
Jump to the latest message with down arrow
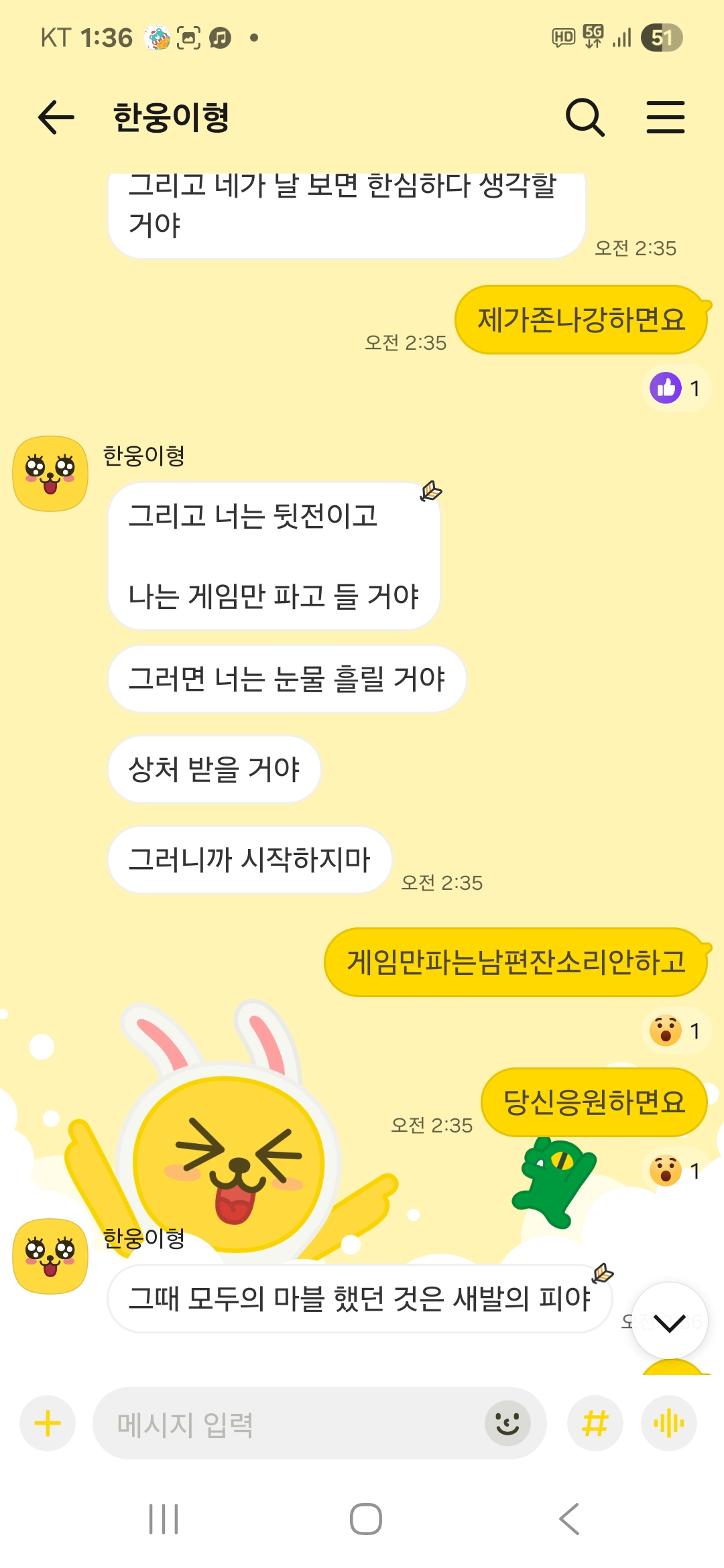pyautogui.click(x=669, y=1321)
